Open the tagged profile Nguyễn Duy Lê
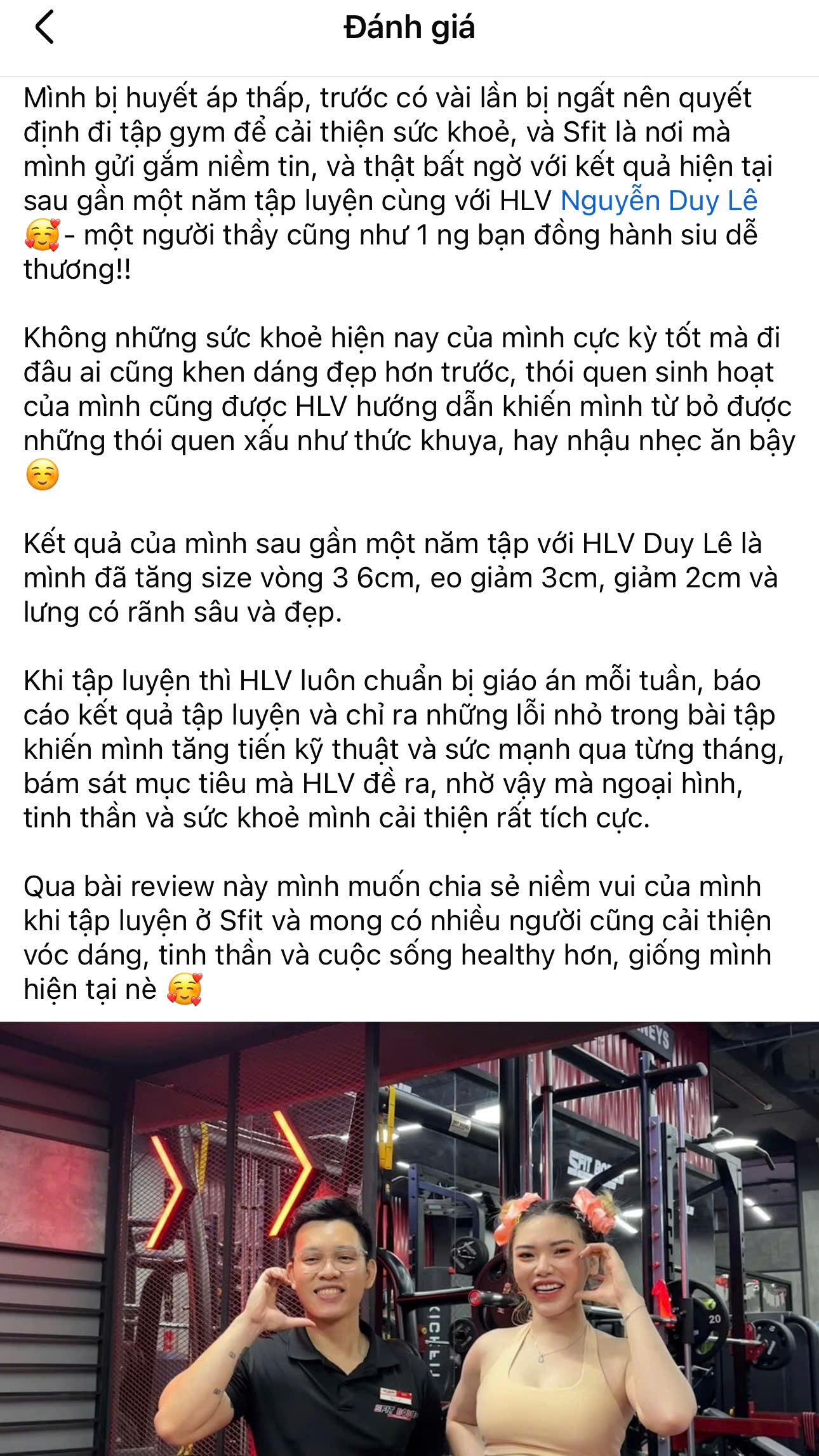 tap(658, 201)
